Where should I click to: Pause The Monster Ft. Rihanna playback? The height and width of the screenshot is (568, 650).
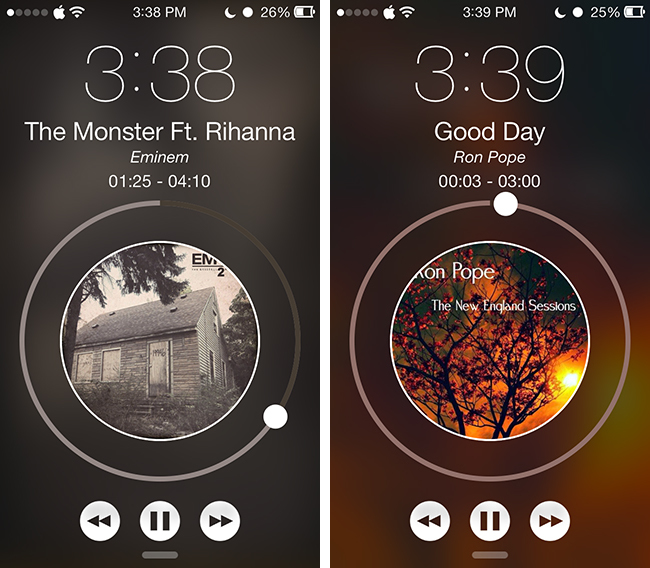pos(160,521)
